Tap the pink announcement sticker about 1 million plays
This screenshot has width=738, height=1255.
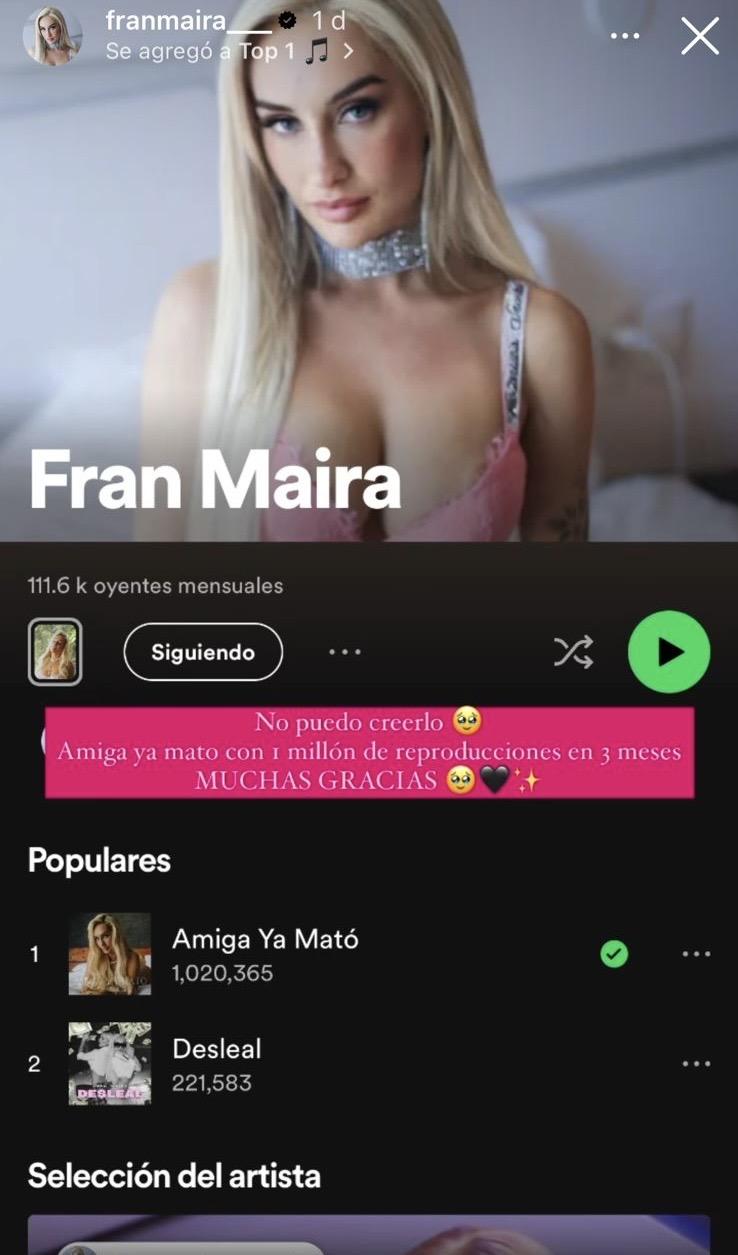click(x=369, y=751)
